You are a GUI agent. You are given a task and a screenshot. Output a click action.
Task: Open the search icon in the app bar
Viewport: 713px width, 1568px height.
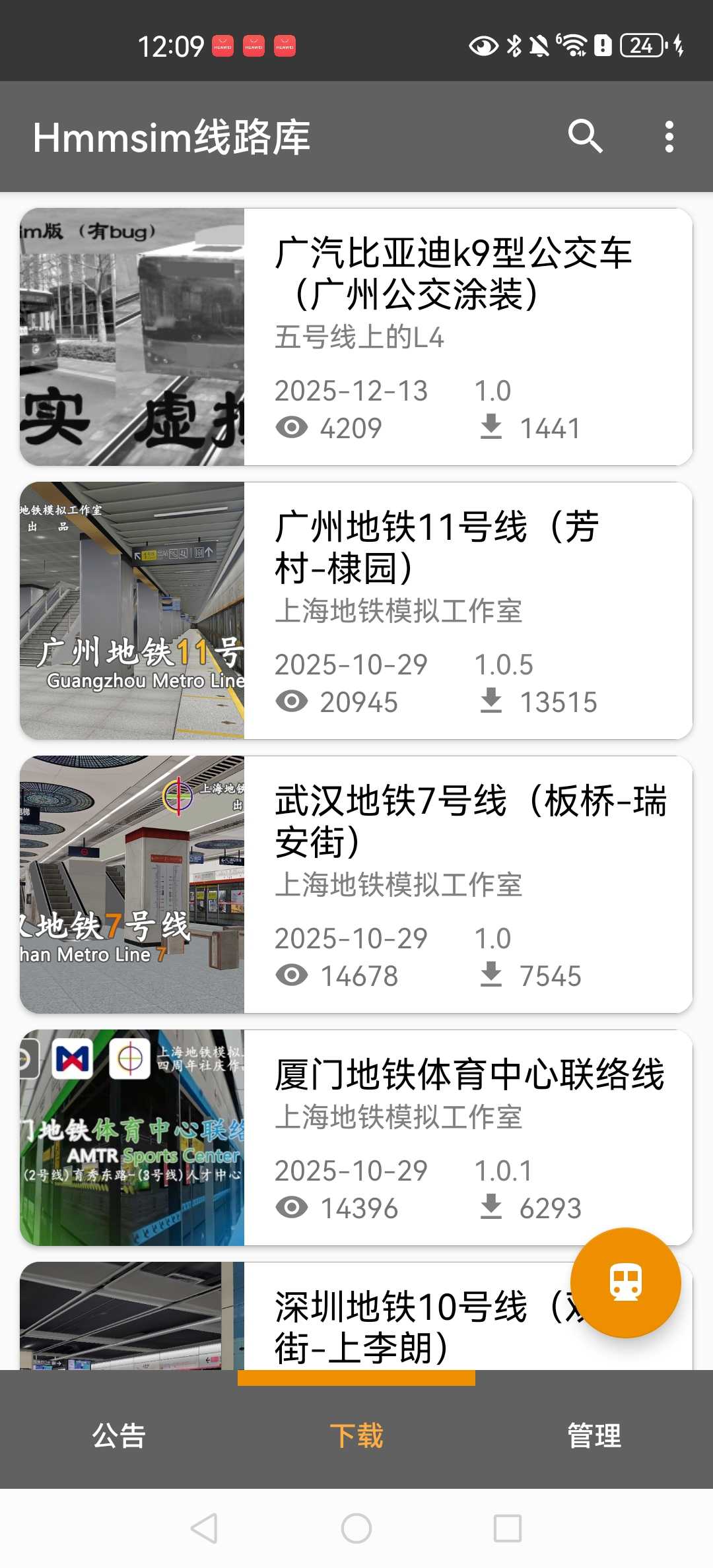pyautogui.click(x=585, y=137)
